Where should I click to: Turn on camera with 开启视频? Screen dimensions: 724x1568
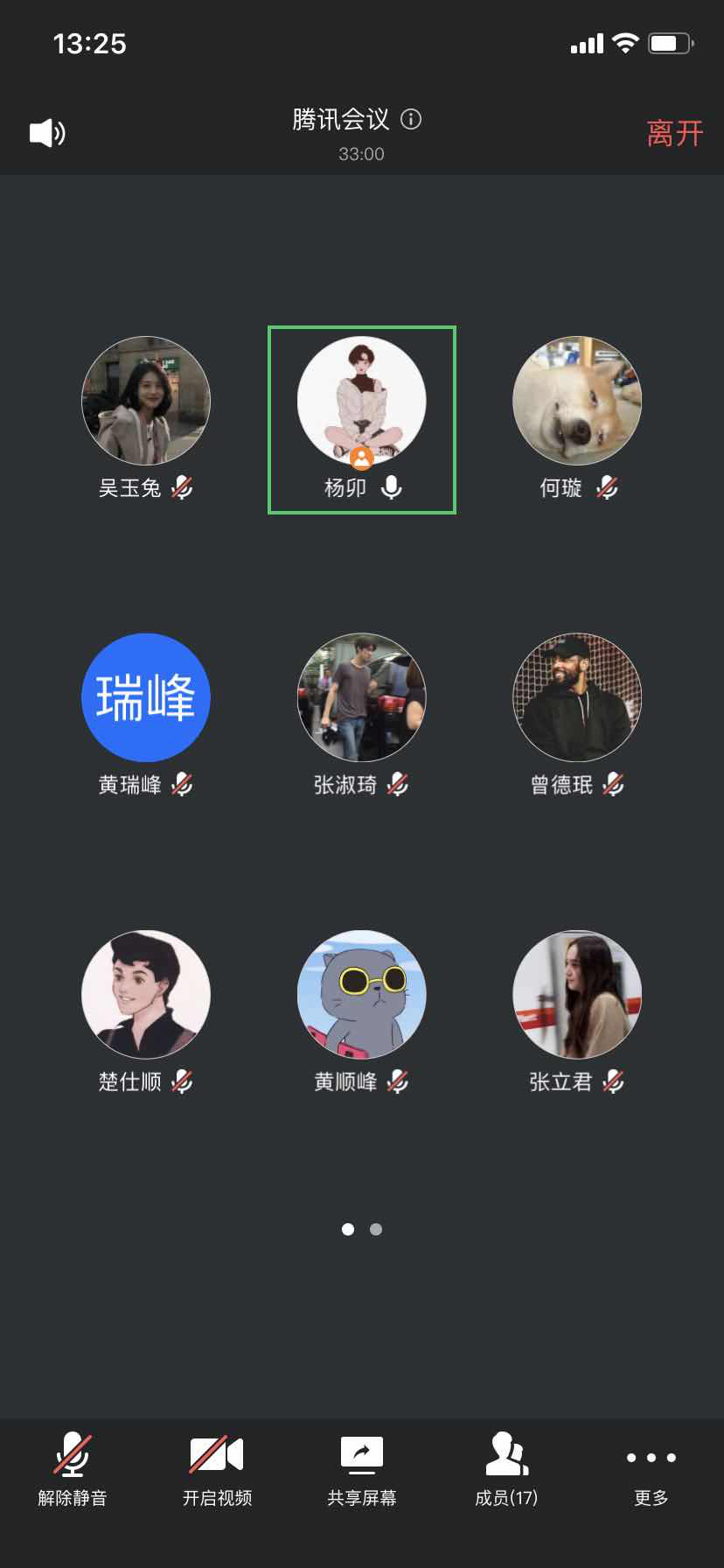point(217,1471)
